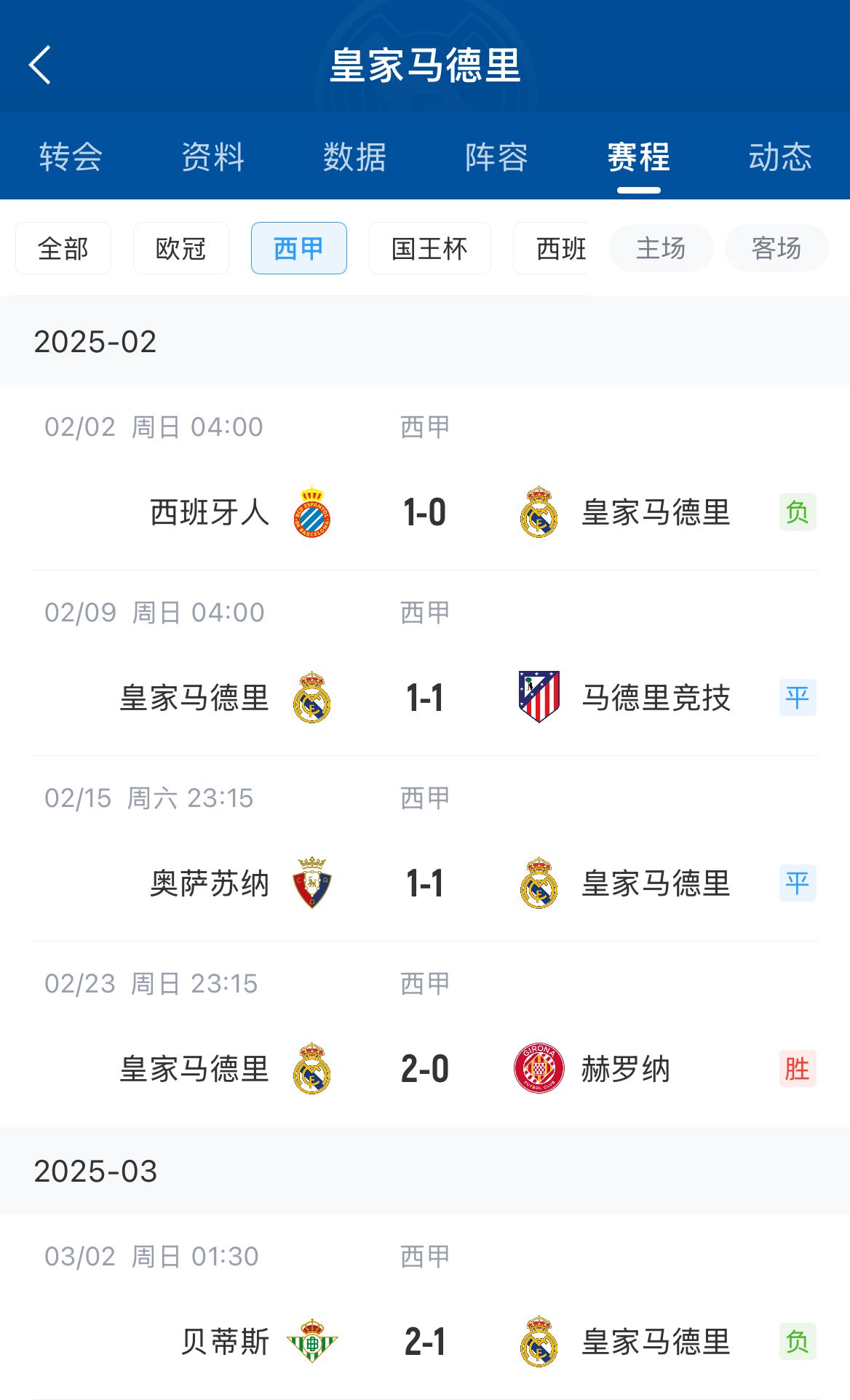Open the 贝蒂斯 2-1 皇家马德里 match
This screenshot has height=1400, width=850.
coord(425,1342)
